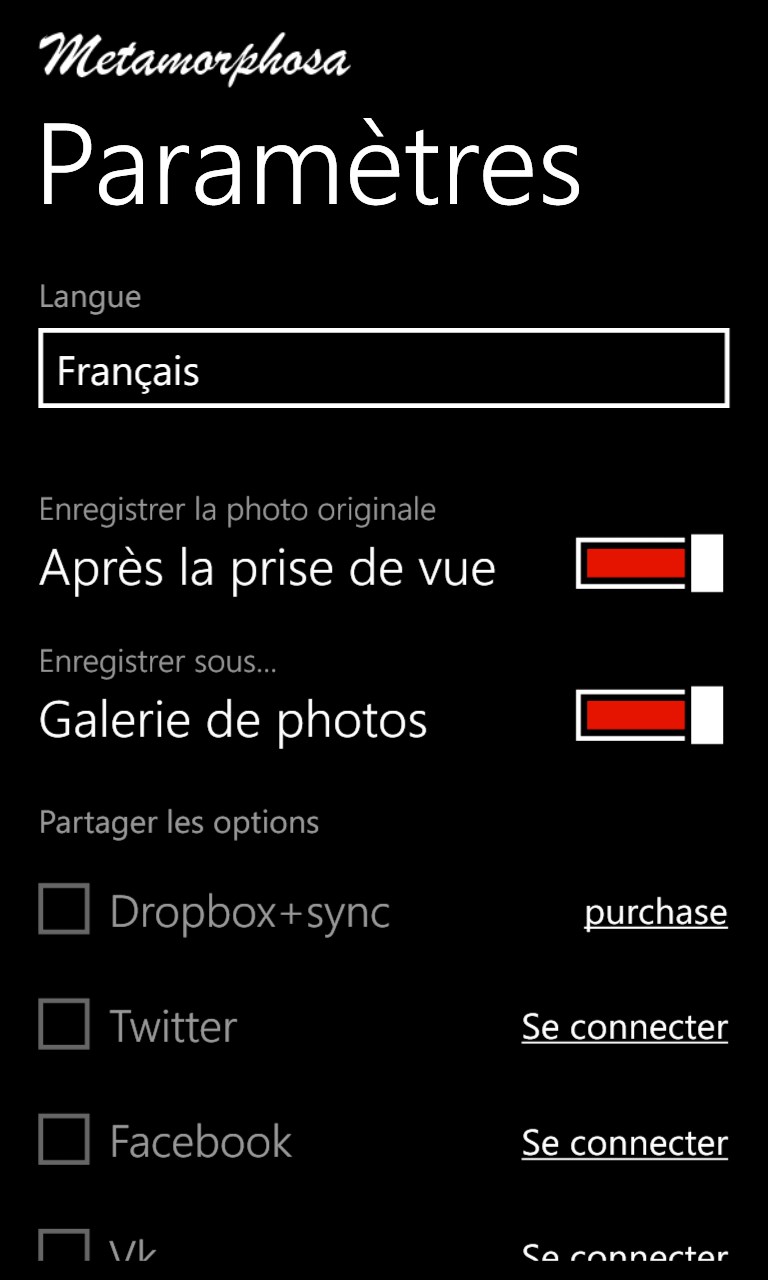This screenshot has width=768, height=1280.
Task: Click "Se connecter" next to Twitter
Action: (x=624, y=1026)
